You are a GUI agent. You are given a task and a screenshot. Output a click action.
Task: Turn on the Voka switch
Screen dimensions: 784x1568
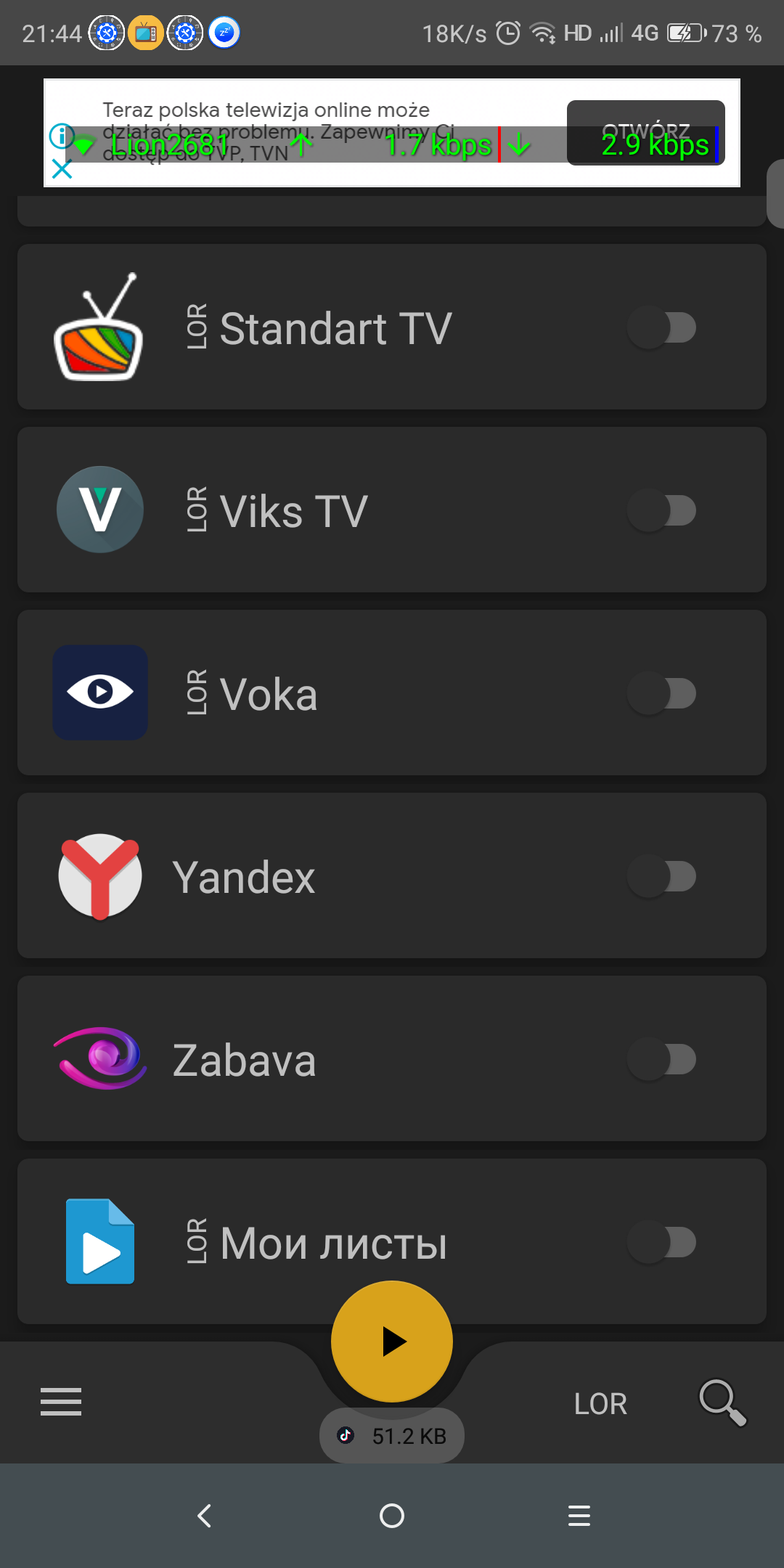pyautogui.click(x=662, y=693)
